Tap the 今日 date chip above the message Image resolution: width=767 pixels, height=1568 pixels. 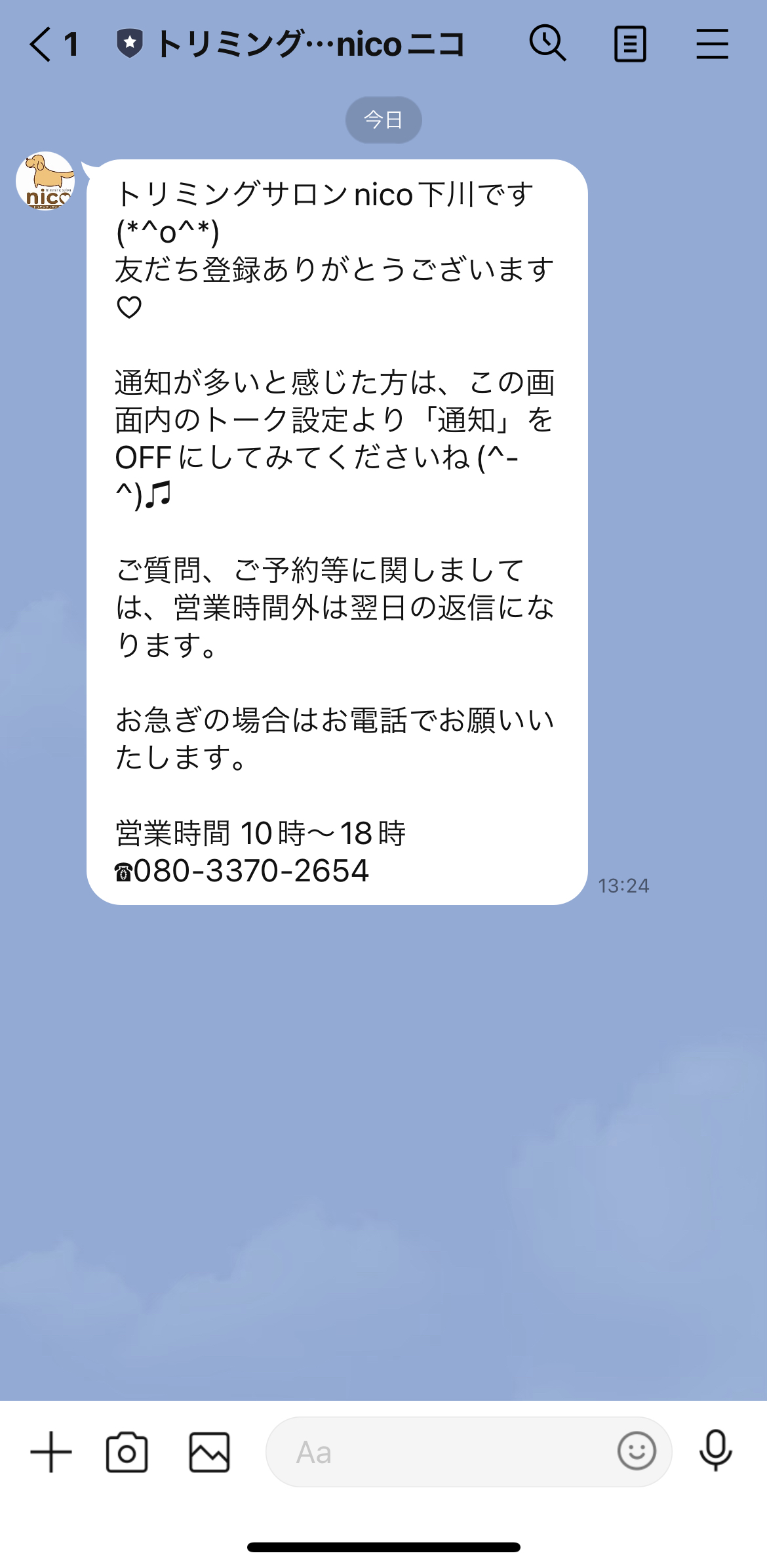(383, 119)
